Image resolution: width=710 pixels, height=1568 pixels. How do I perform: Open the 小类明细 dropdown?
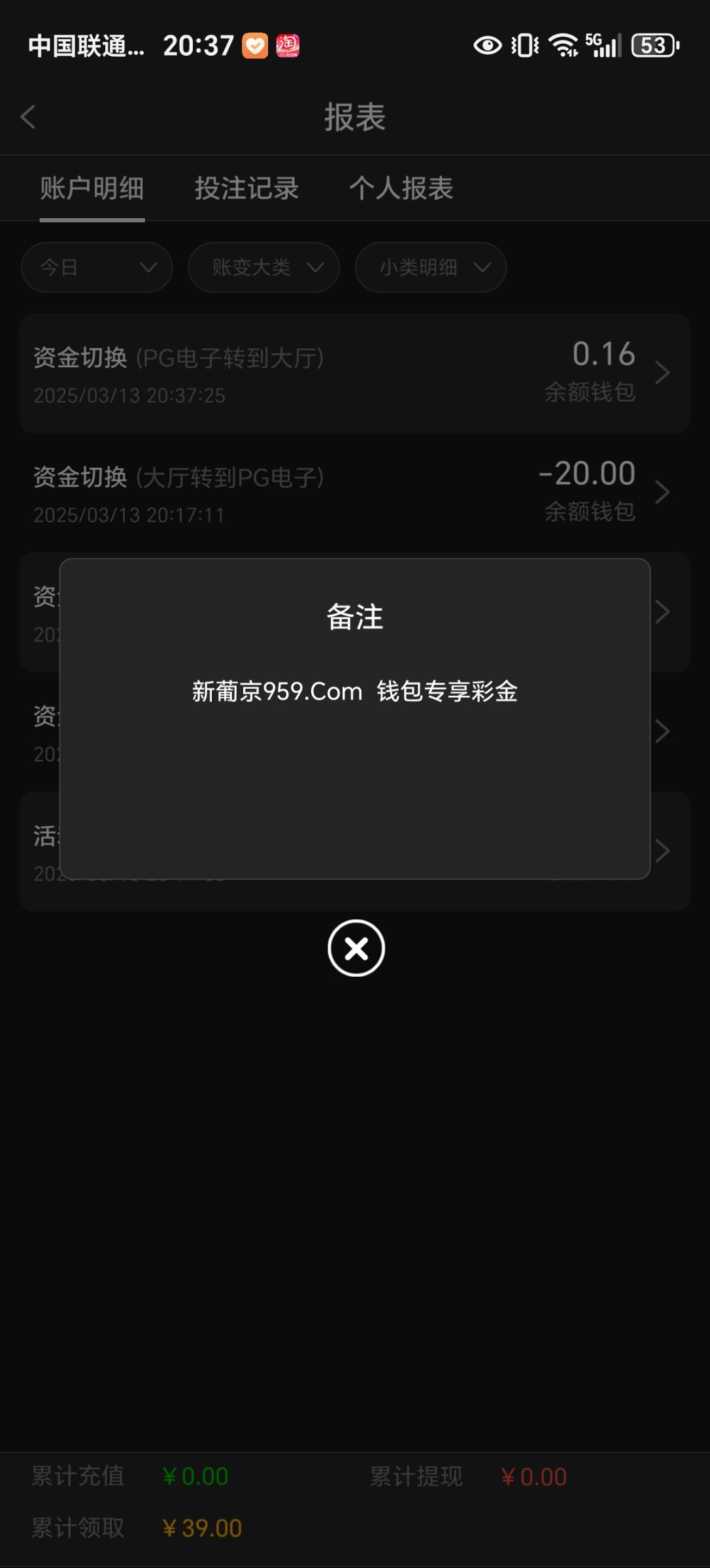[x=430, y=267]
